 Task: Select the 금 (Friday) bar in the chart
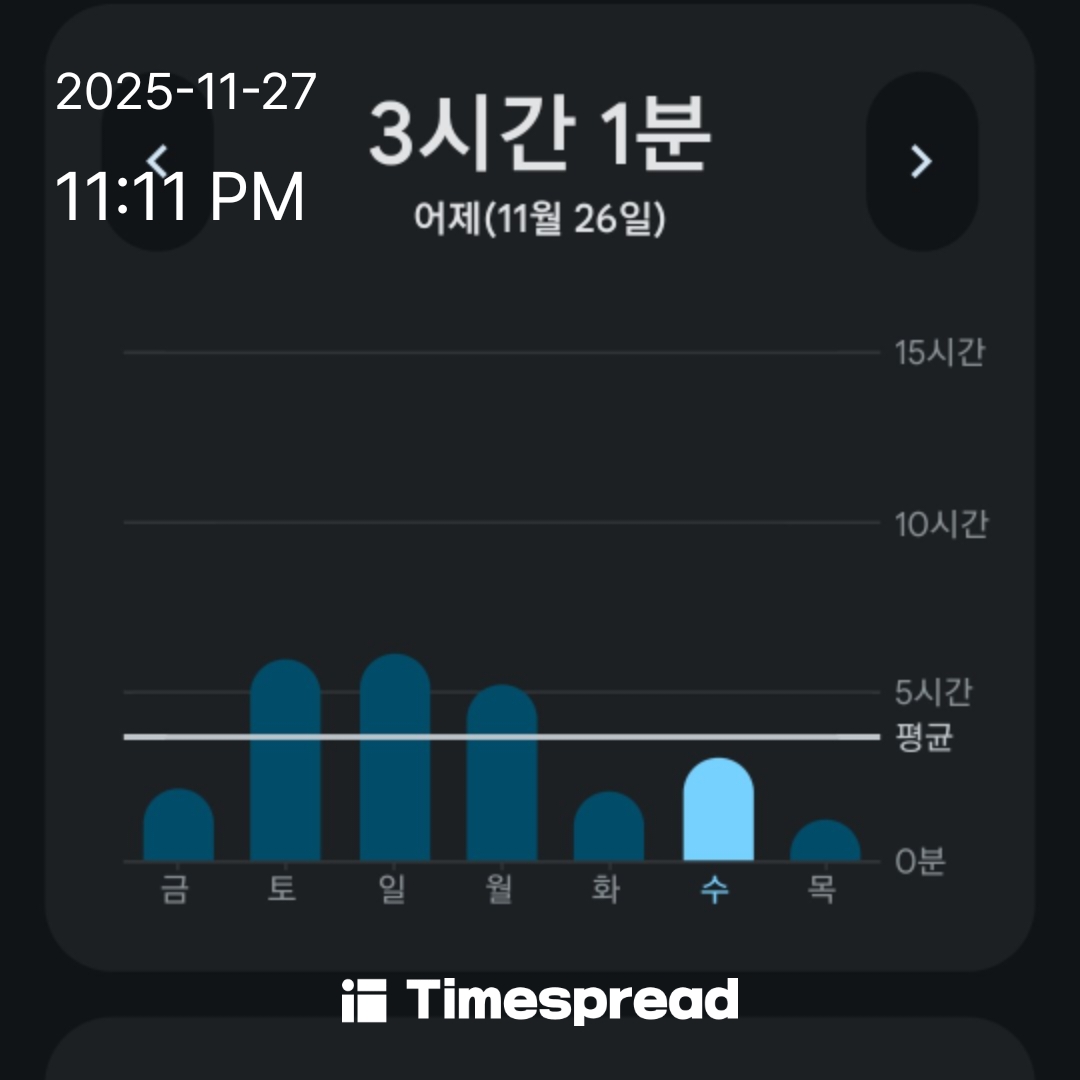[178, 827]
